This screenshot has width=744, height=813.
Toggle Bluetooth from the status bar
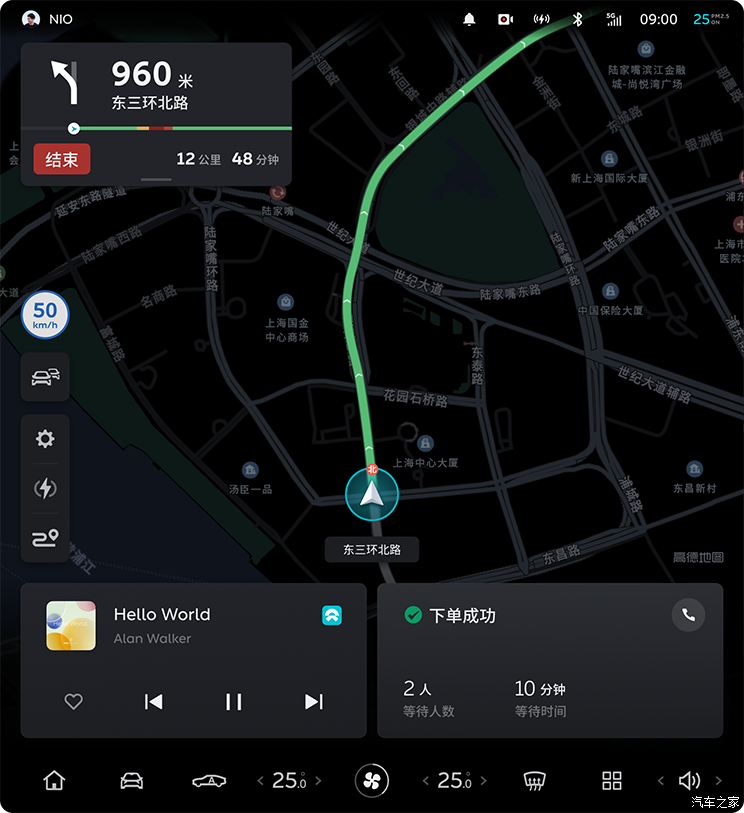point(578,18)
